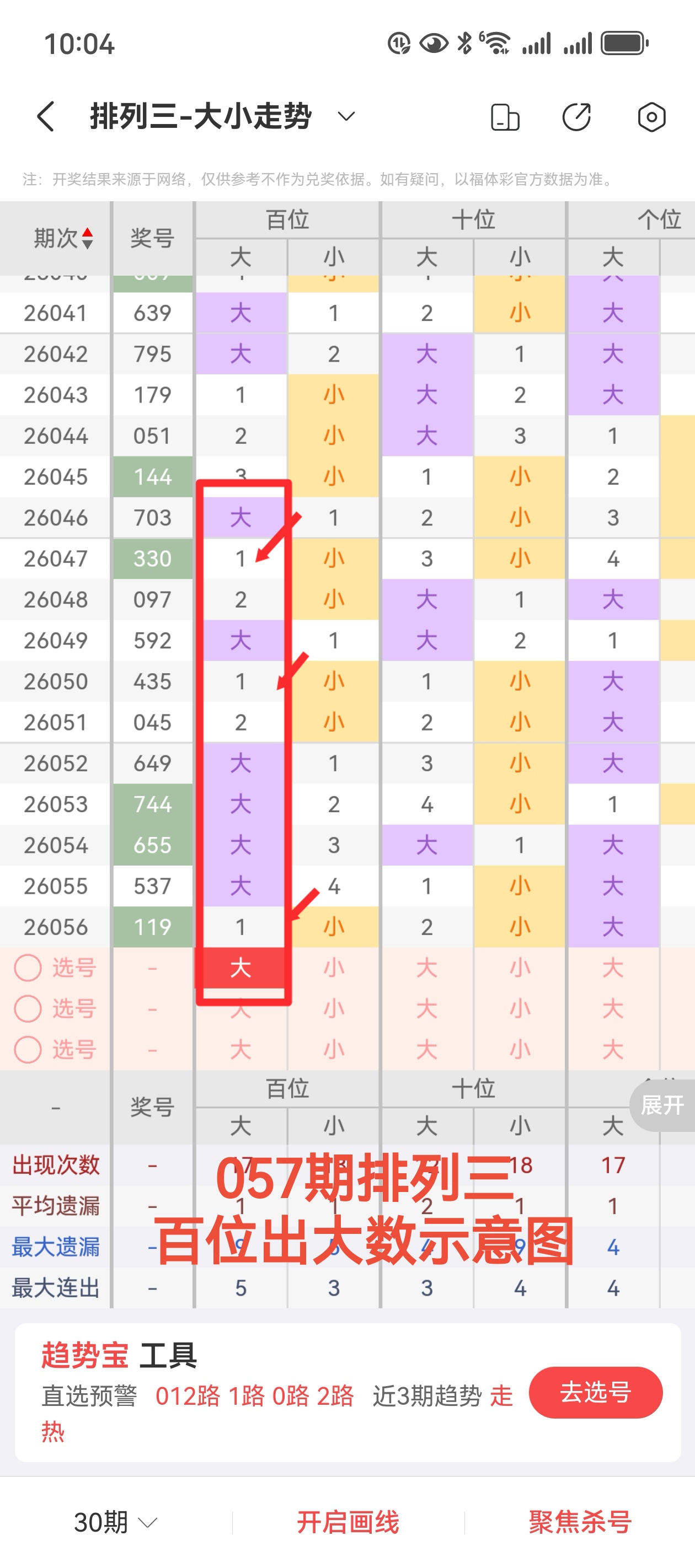Image resolution: width=695 pixels, height=1568 pixels.
Task: Tap the 走热 trend link
Action: [500, 1398]
